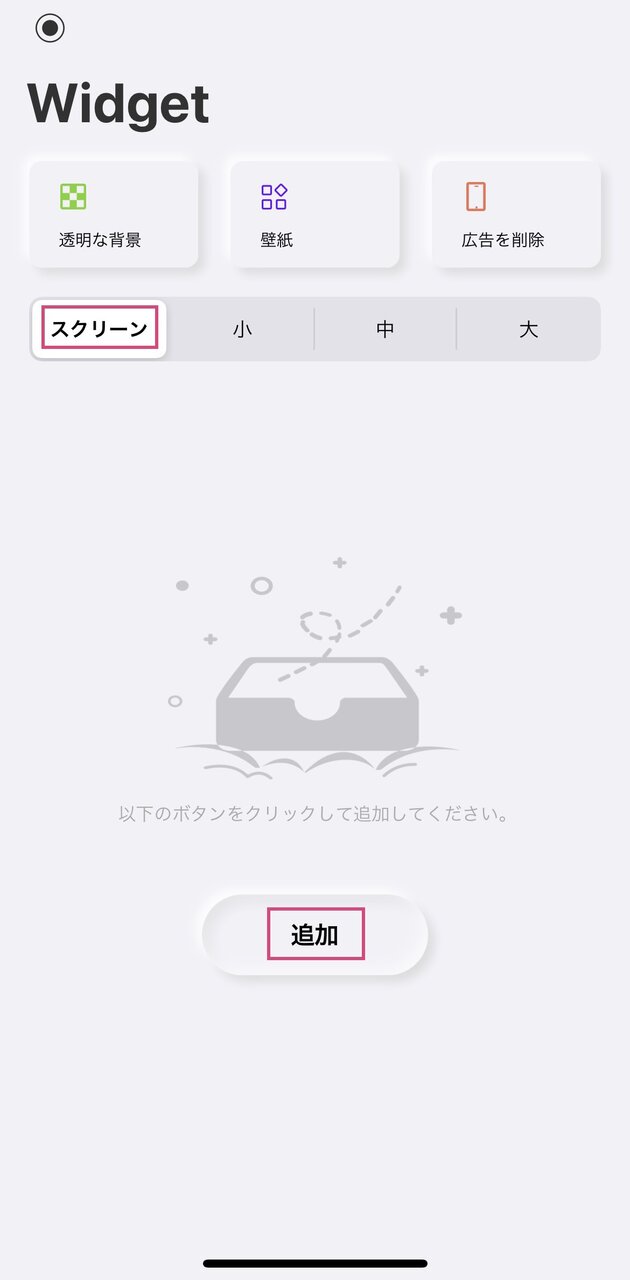Switch to the 大 size tab
The width and height of the screenshot is (630, 1280).
coord(528,329)
